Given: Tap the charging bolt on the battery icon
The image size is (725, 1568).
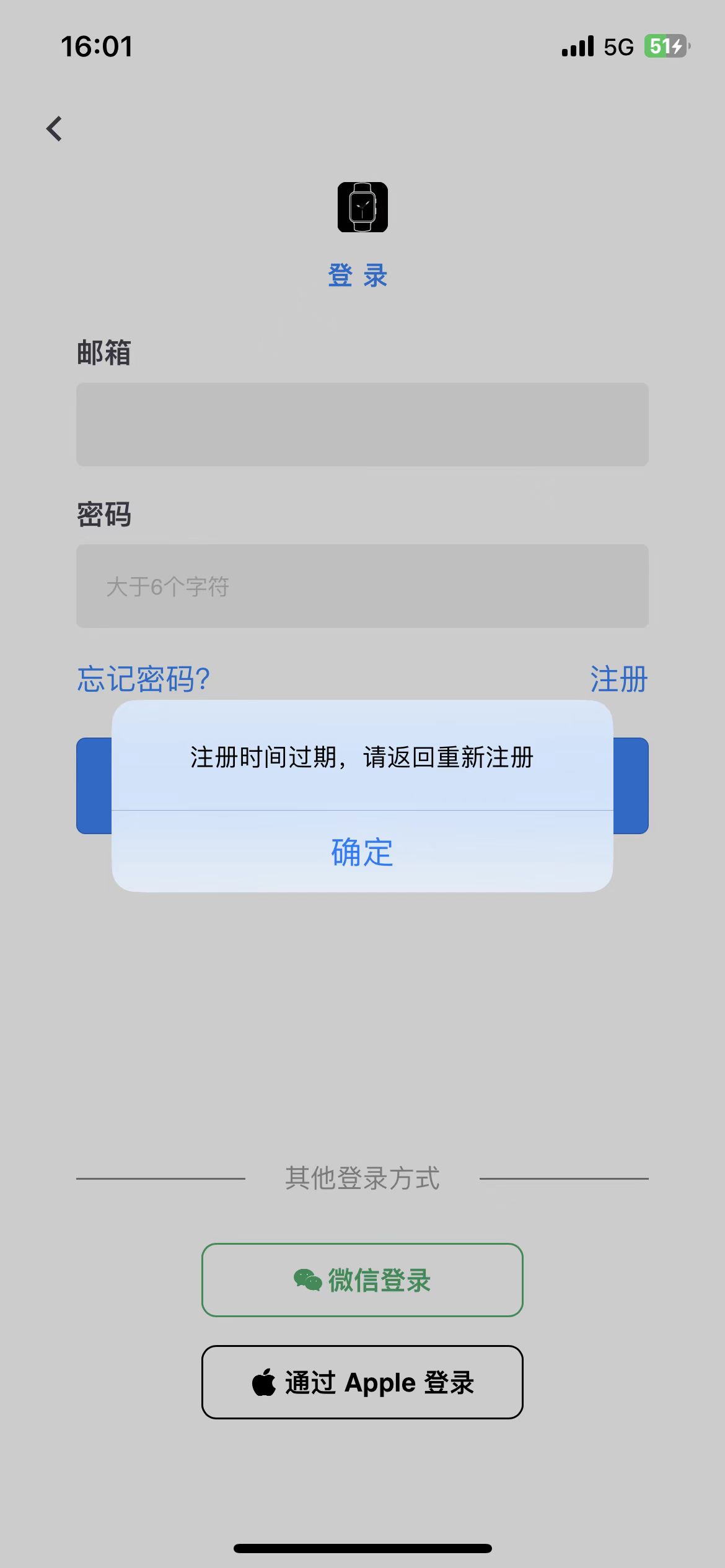Looking at the screenshot, I should [x=675, y=46].
